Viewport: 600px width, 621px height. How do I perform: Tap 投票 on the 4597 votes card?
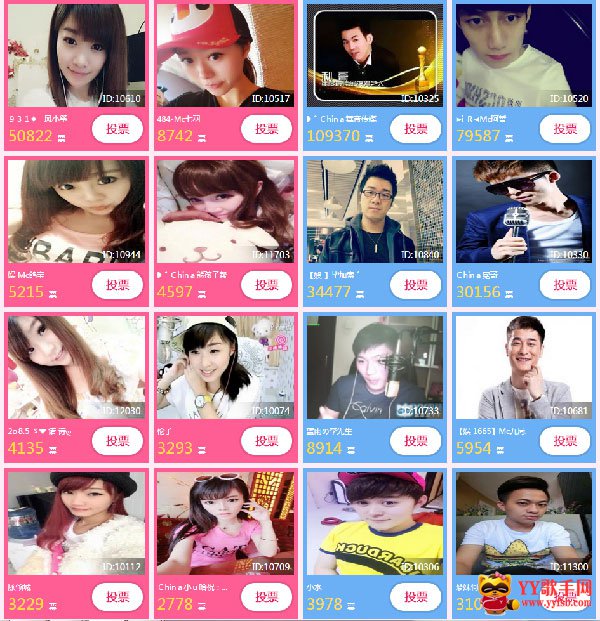[x=266, y=285]
